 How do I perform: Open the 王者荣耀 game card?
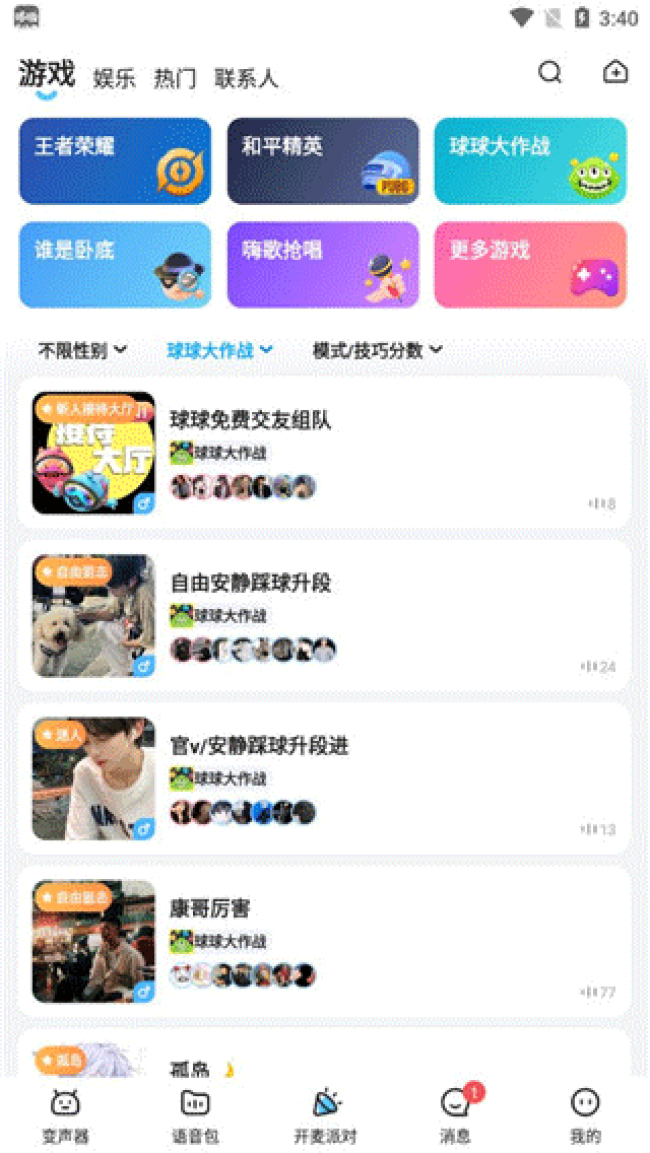(115, 161)
